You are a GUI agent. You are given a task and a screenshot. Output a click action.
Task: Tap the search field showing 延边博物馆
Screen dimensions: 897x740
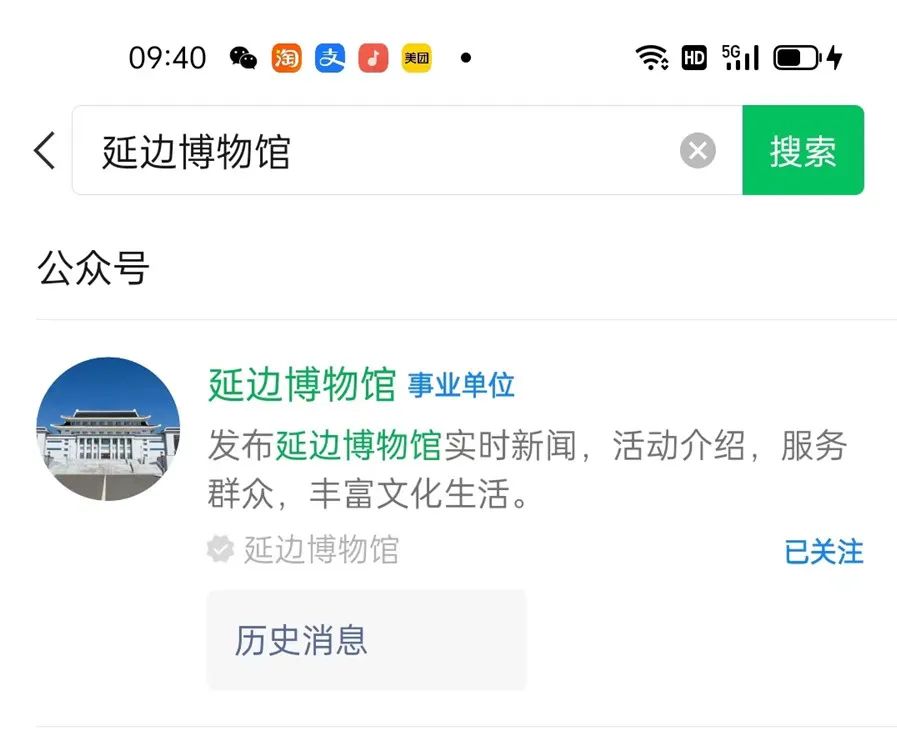pos(380,151)
